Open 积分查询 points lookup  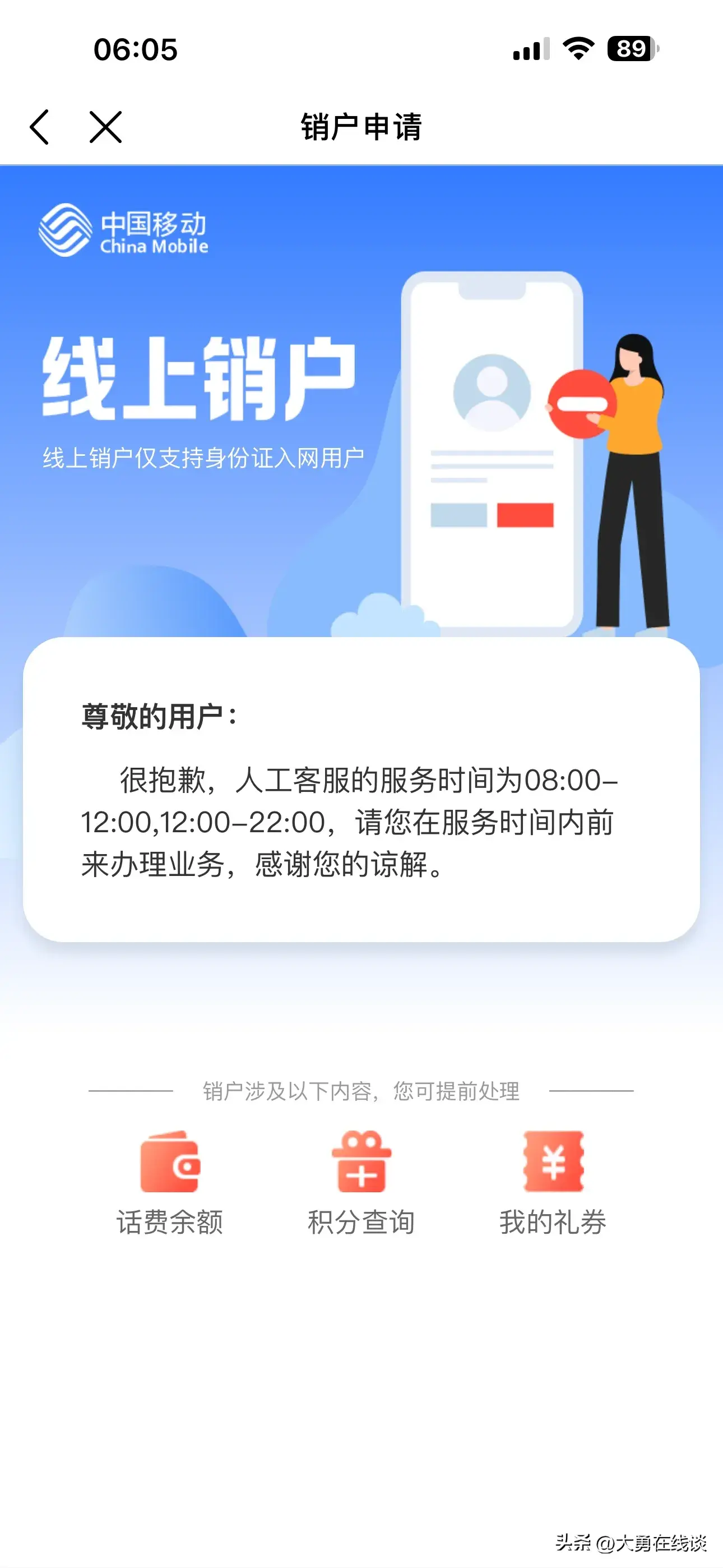[x=361, y=1182]
